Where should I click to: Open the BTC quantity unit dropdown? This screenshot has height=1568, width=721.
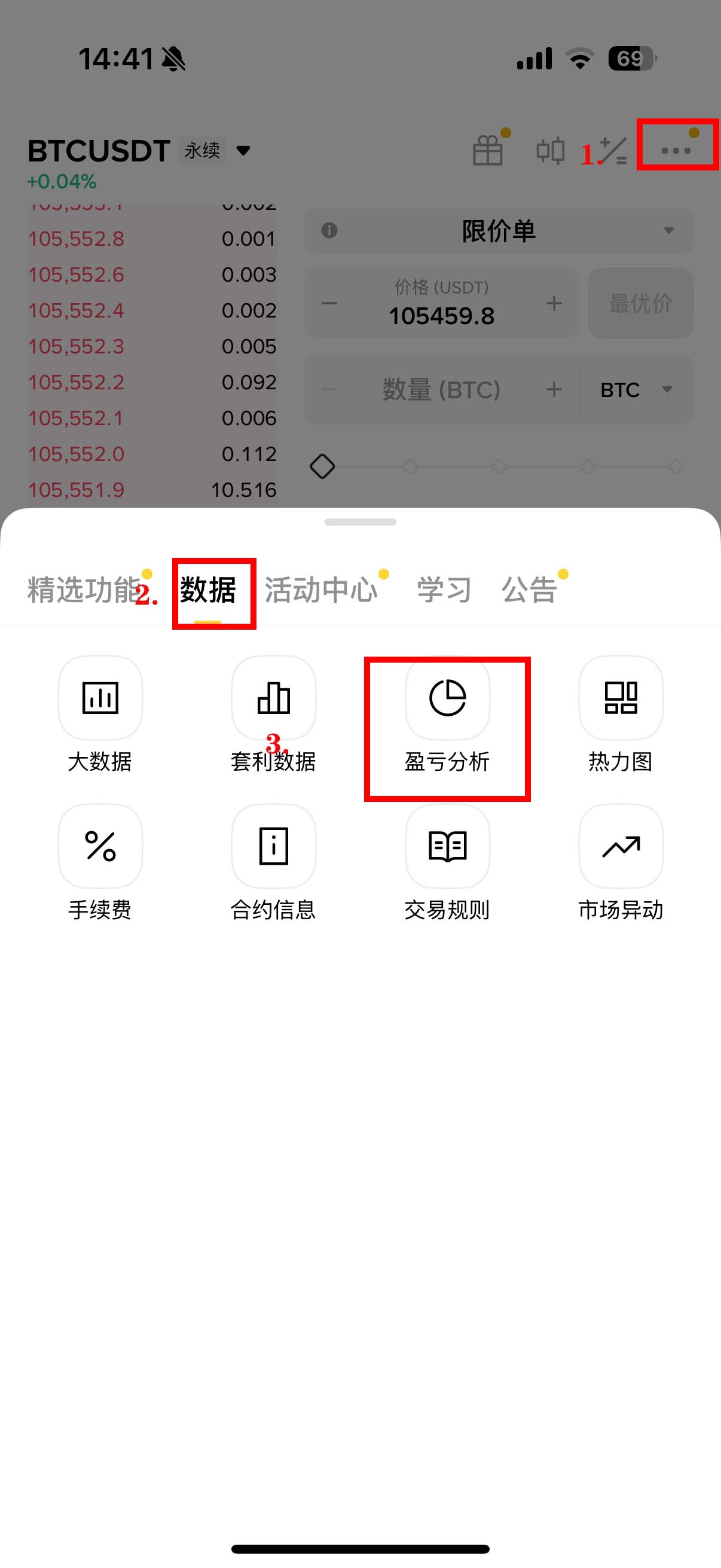pyautogui.click(x=636, y=389)
